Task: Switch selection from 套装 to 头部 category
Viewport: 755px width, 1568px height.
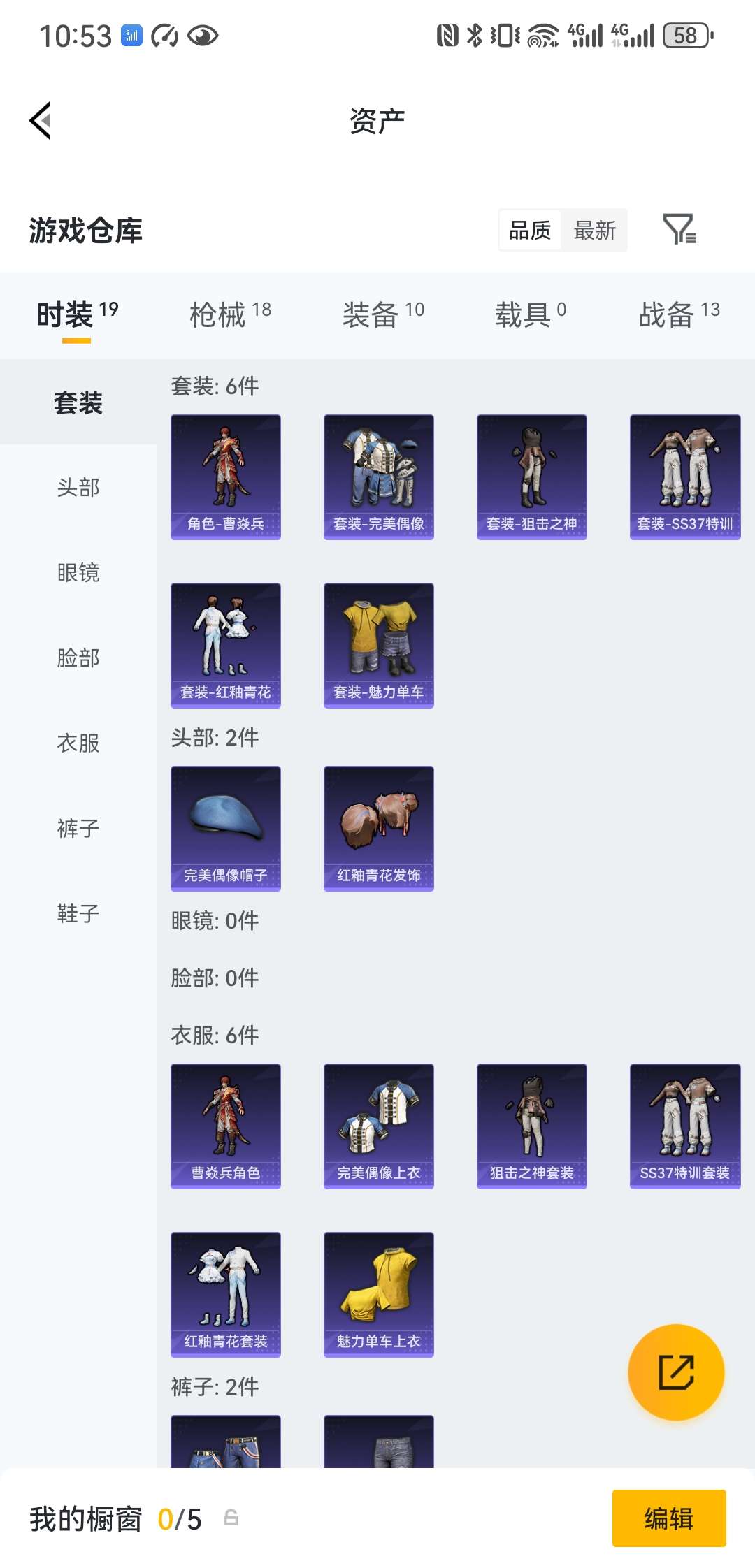Action: tap(78, 487)
